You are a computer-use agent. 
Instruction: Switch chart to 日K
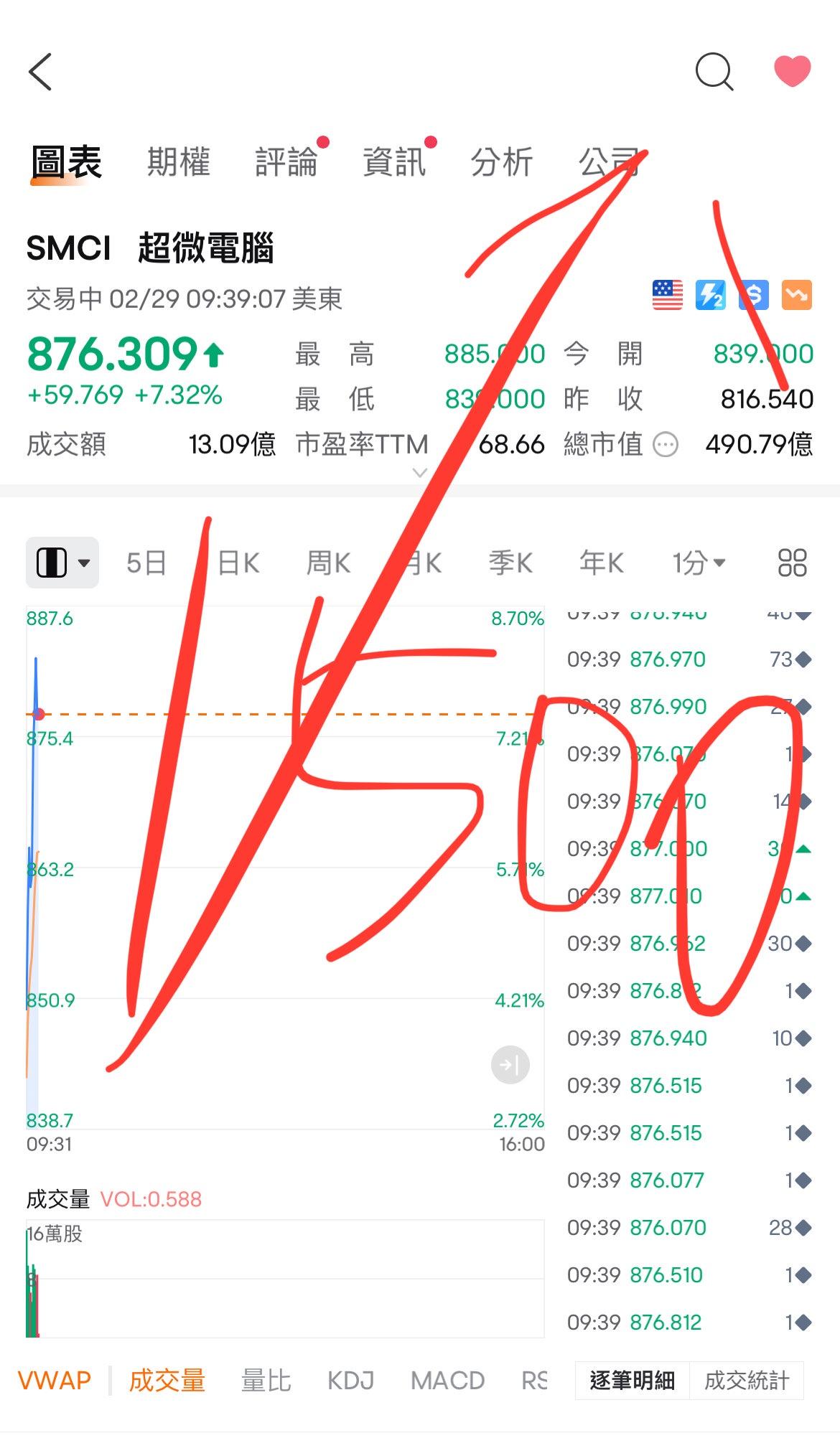[x=238, y=563]
